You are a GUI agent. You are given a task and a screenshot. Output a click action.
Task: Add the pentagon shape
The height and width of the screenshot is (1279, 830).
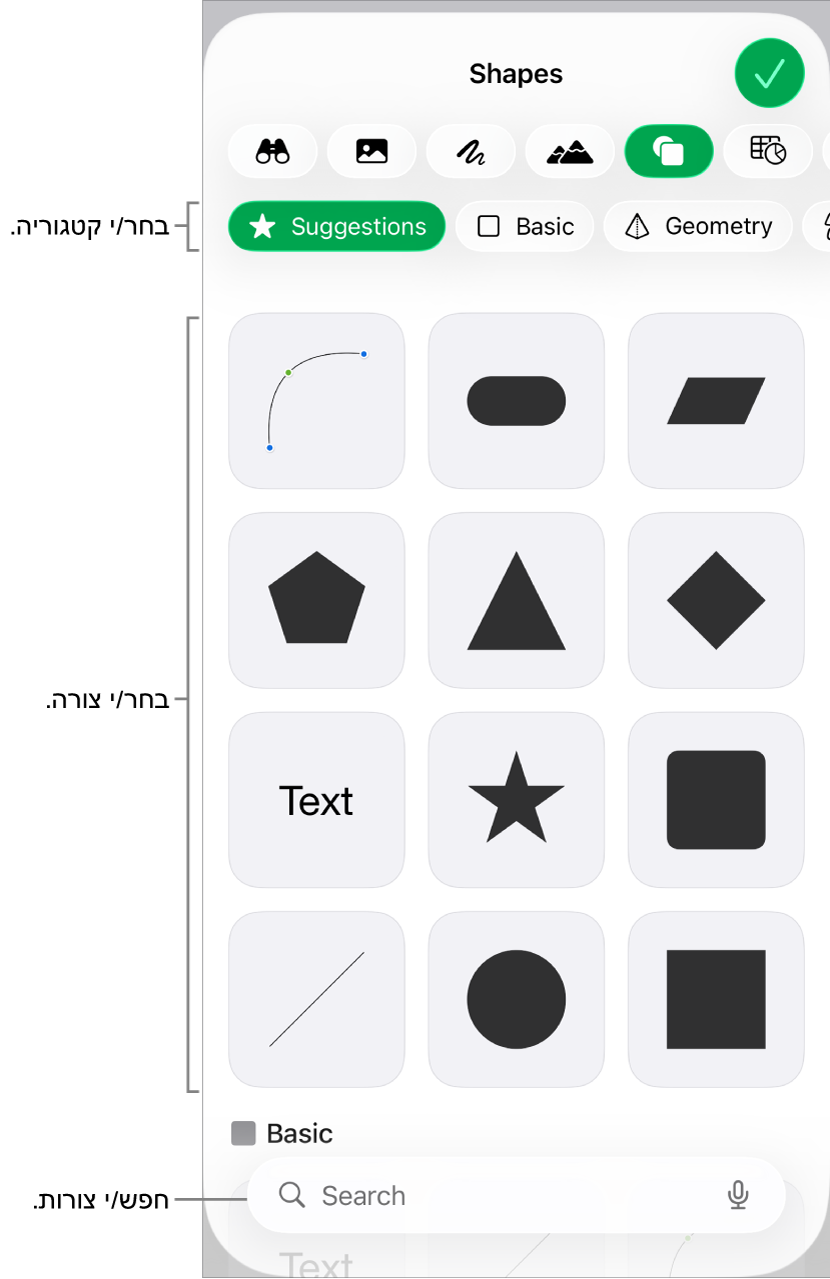[x=316, y=600]
